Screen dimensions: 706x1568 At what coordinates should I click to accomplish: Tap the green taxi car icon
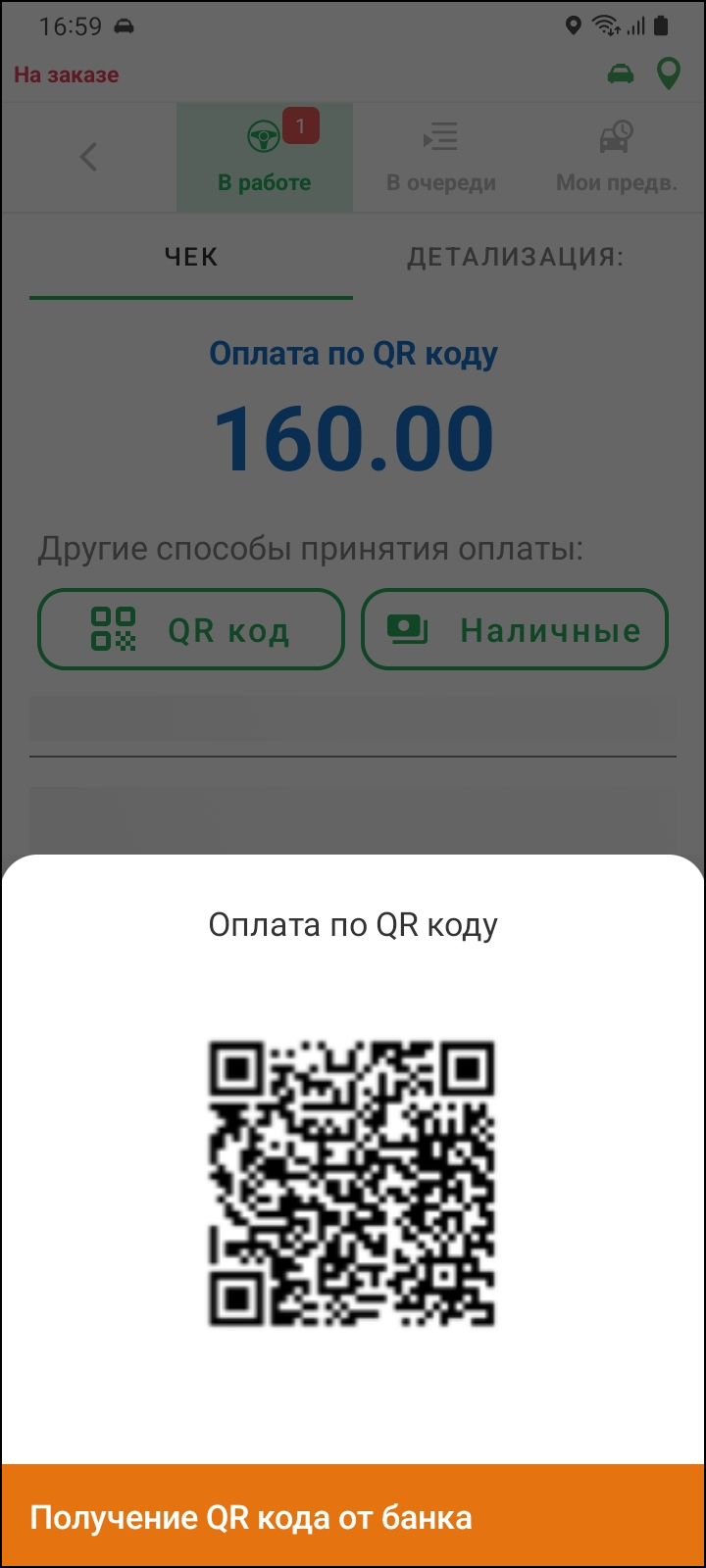(x=621, y=74)
